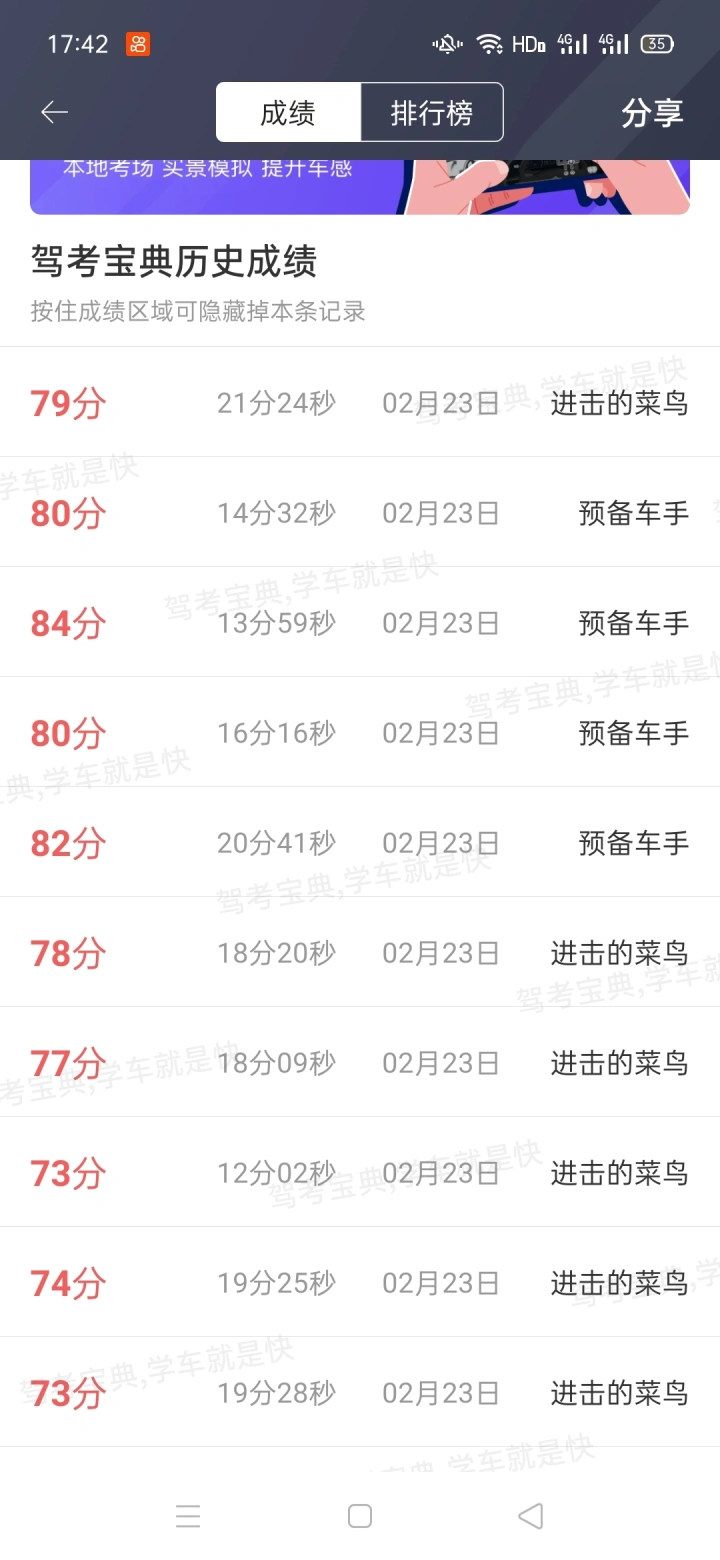Open the 80分 record with 14分32秒
Screen dimensions: 720x1560
[360, 512]
